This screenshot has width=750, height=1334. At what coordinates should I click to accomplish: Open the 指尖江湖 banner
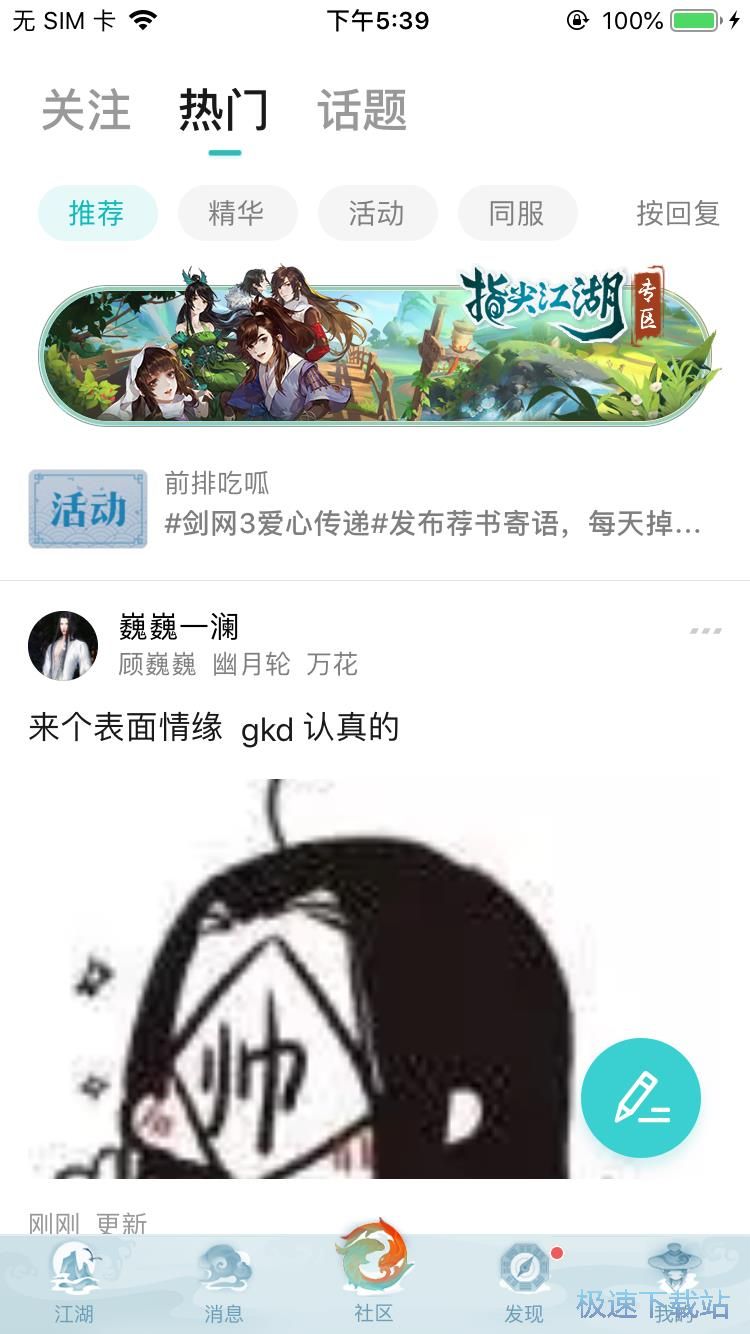click(375, 345)
